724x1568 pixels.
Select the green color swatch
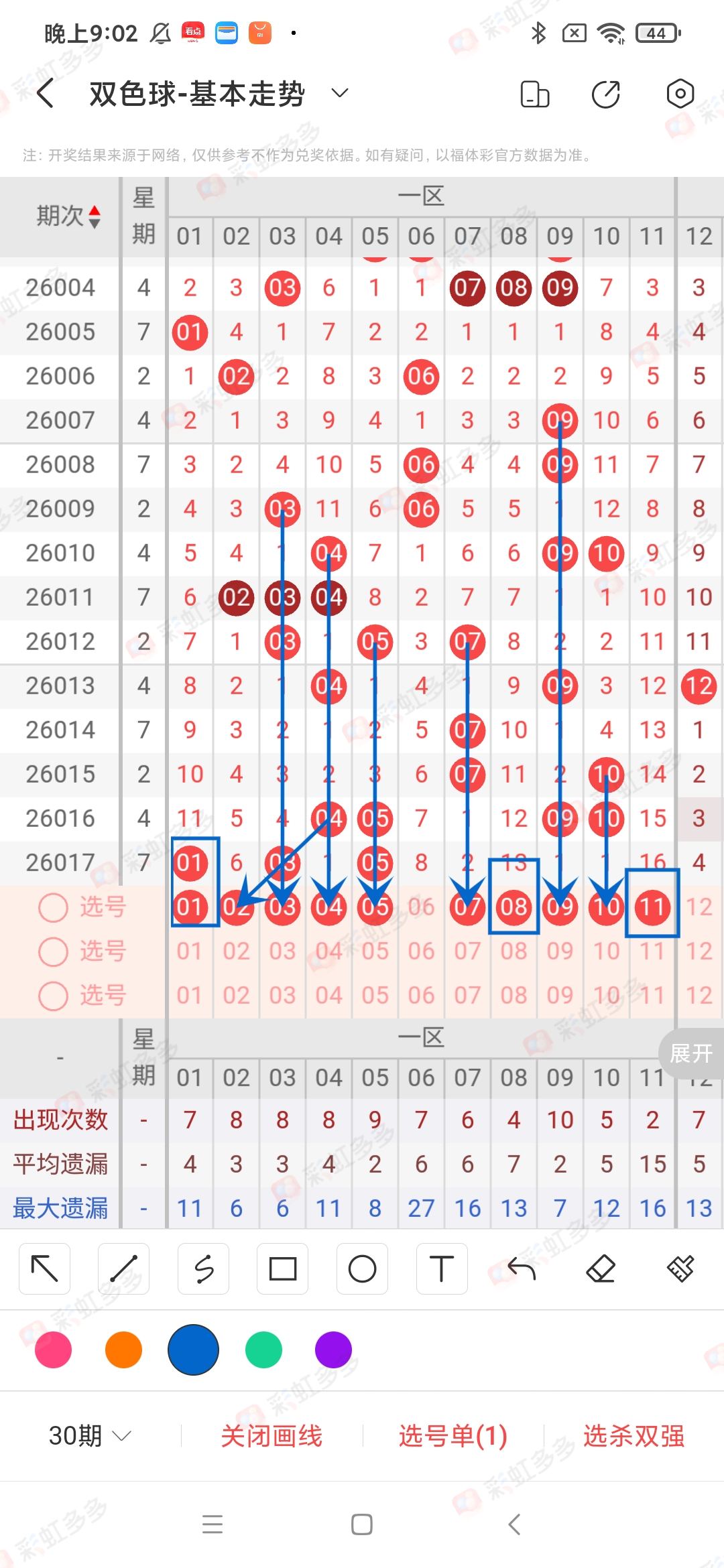pyautogui.click(x=263, y=1350)
